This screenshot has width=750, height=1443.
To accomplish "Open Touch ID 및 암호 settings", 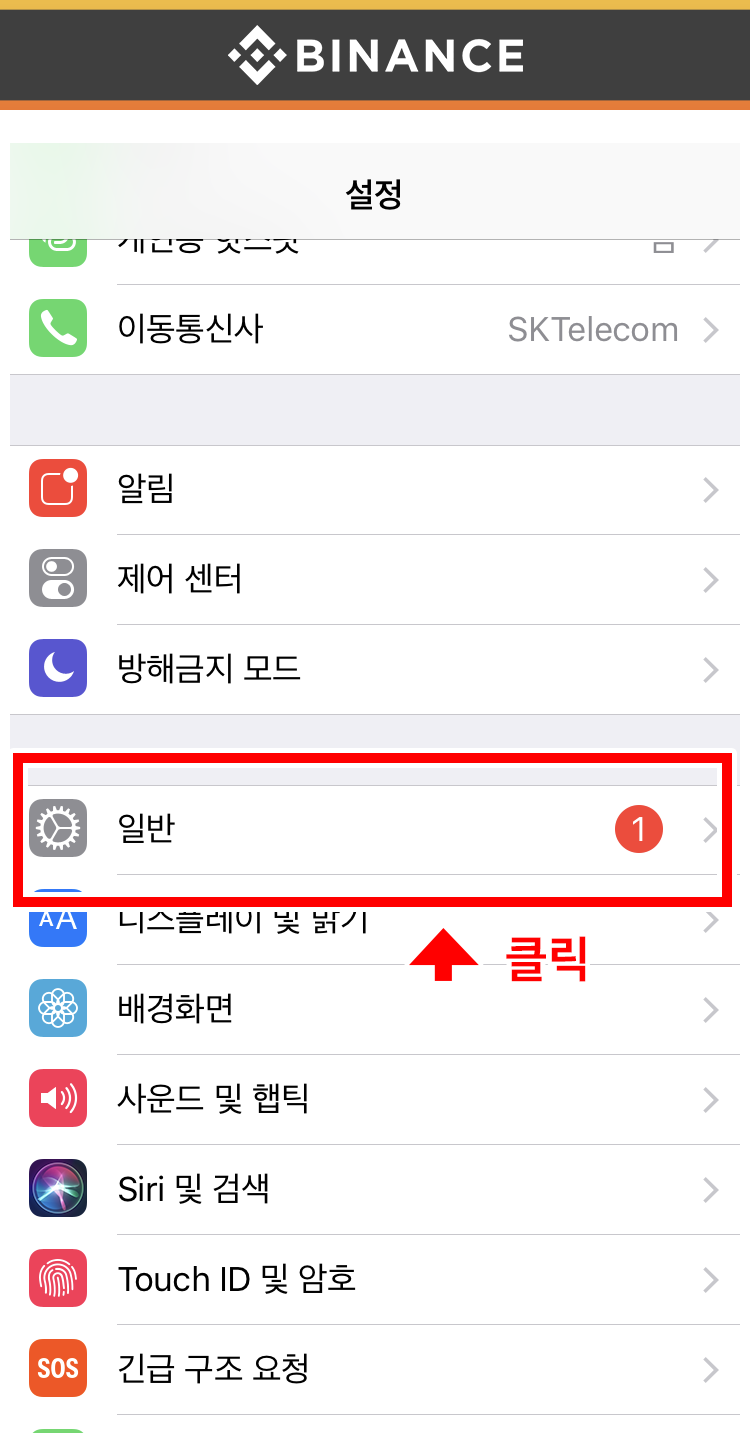I will point(375,1279).
